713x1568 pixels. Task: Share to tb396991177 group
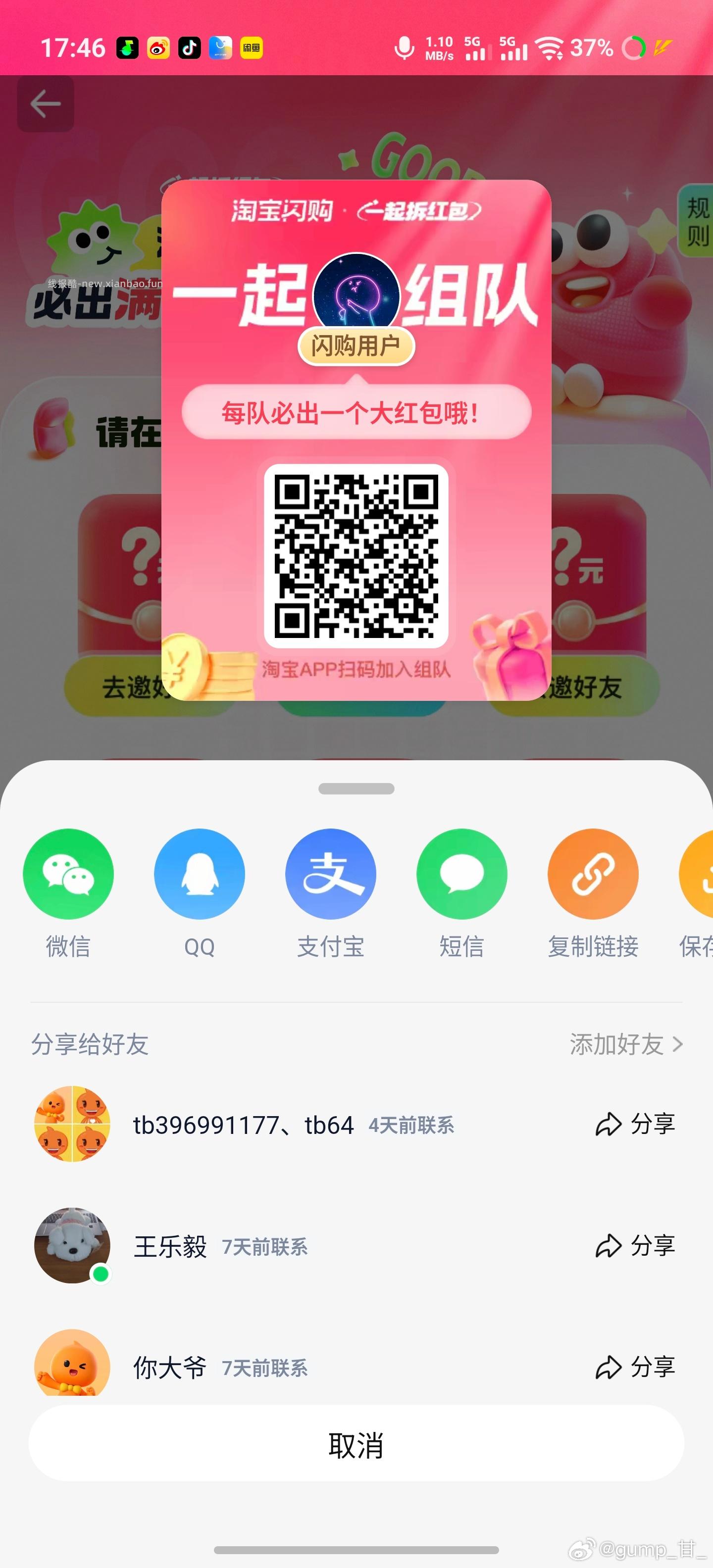tap(635, 1124)
